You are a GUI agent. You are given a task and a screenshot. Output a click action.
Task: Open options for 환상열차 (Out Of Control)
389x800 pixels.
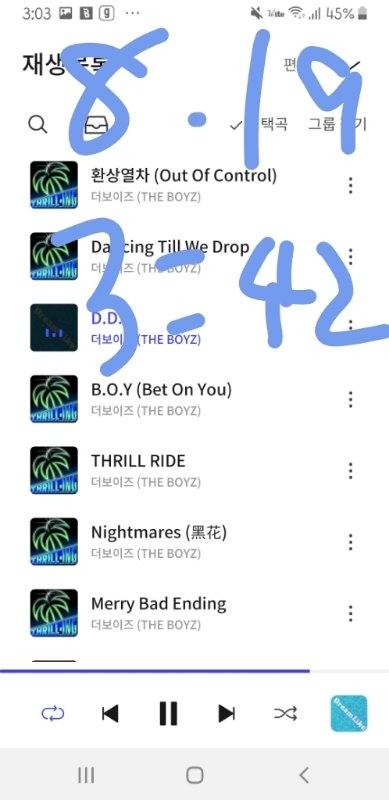click(x=350, y=185)
